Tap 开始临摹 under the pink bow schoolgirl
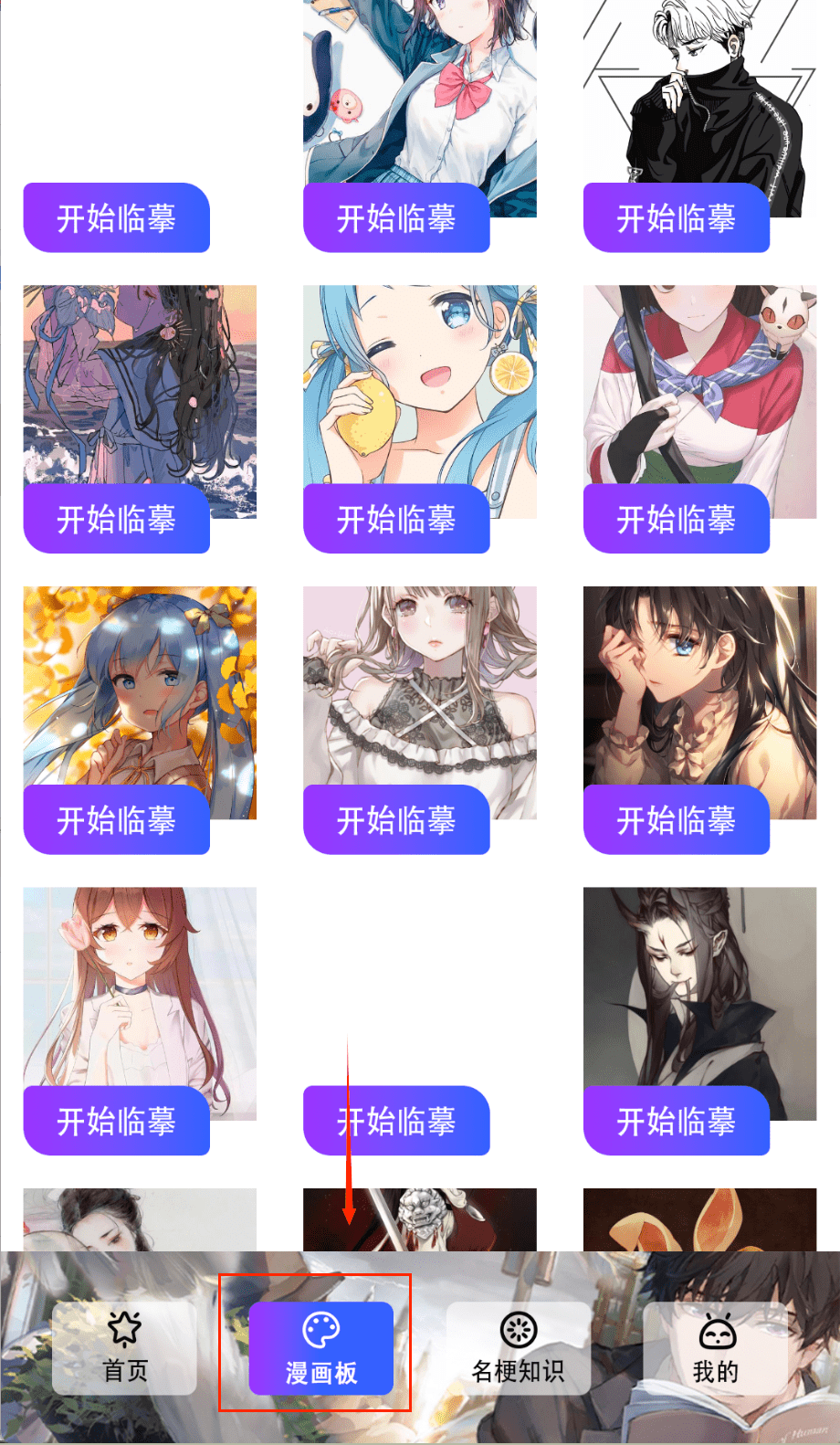 click(x=396, y=217)
